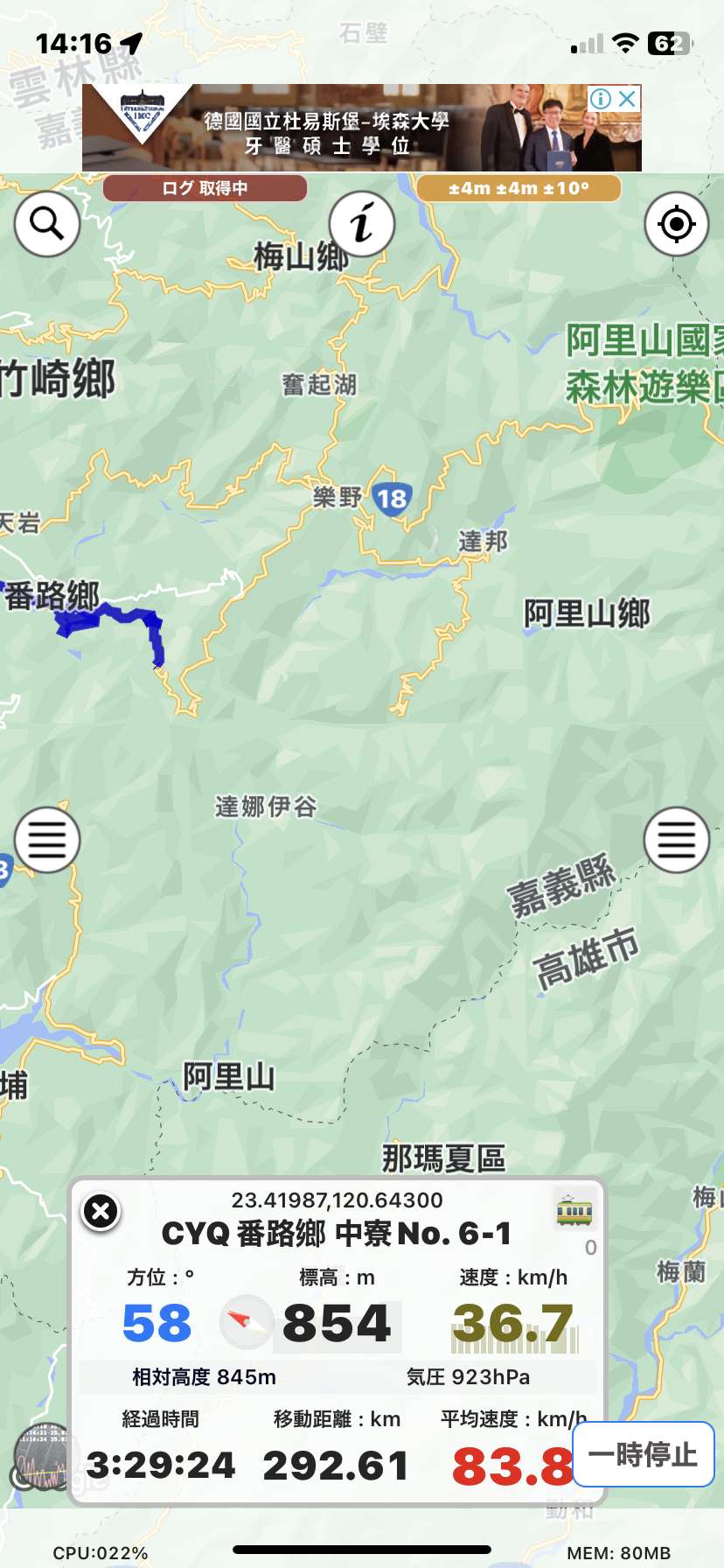Center map on current location
The height and width of the screenshot is (1568, 724).
[x=676, y=224]
